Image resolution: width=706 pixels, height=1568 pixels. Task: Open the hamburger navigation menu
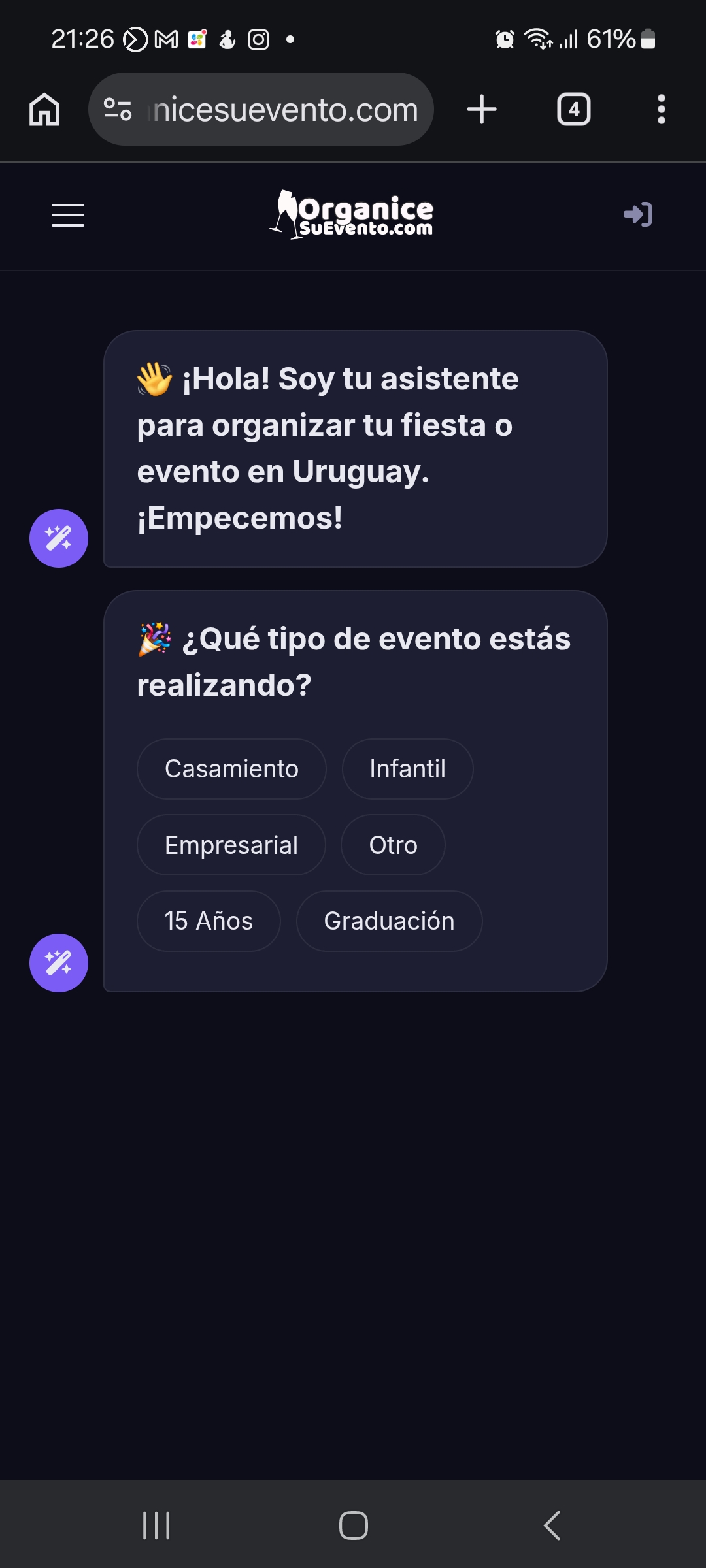[x=66, y=215]
